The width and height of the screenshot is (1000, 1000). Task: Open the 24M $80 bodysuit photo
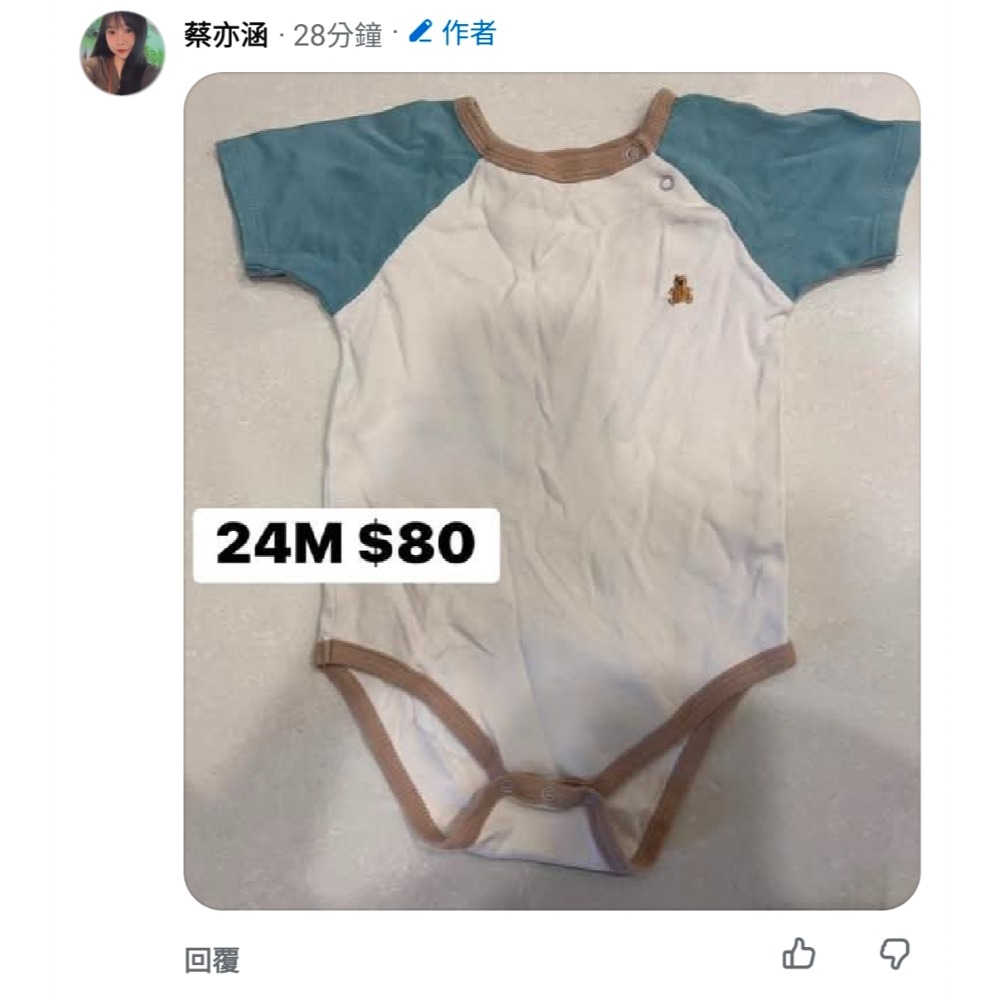551,490
